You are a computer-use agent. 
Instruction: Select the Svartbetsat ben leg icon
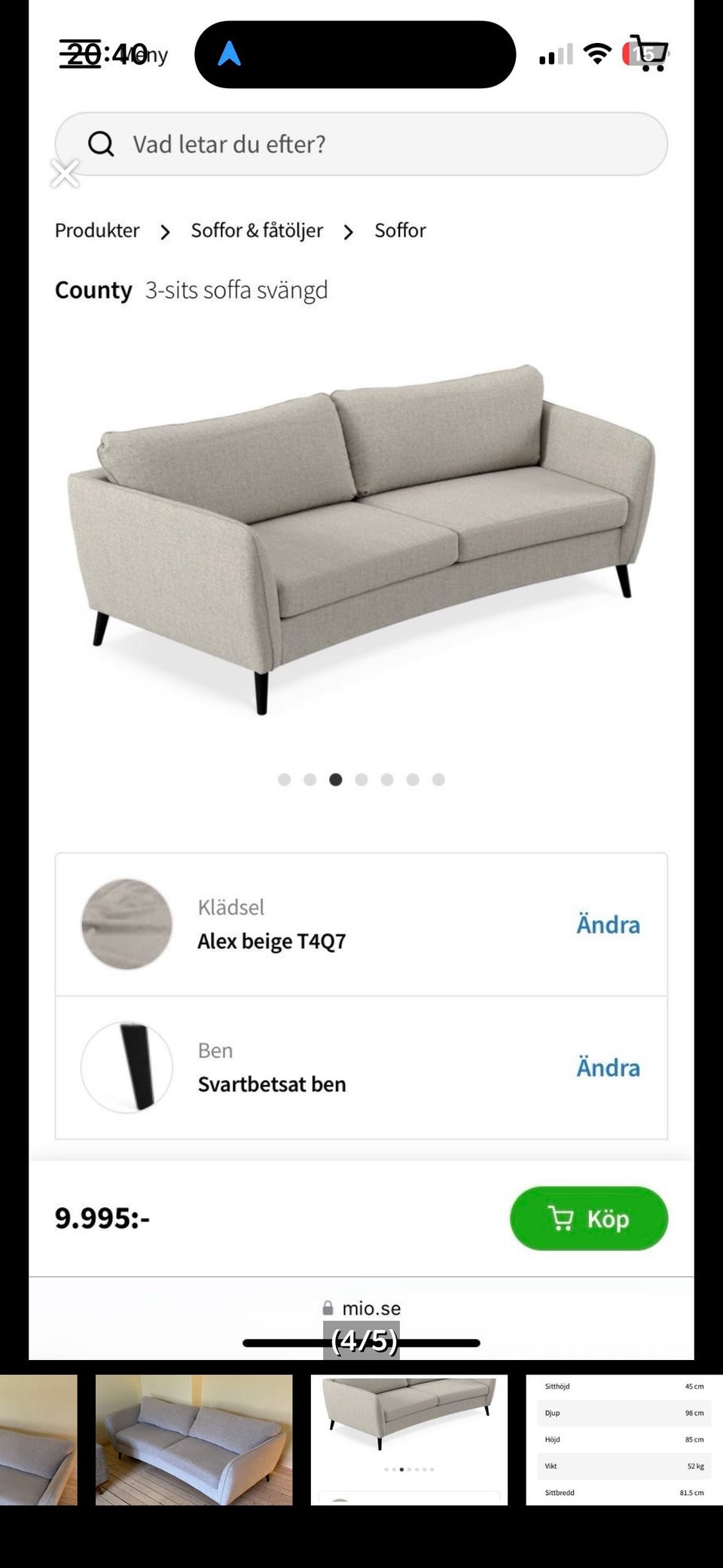coord(127,1068)
